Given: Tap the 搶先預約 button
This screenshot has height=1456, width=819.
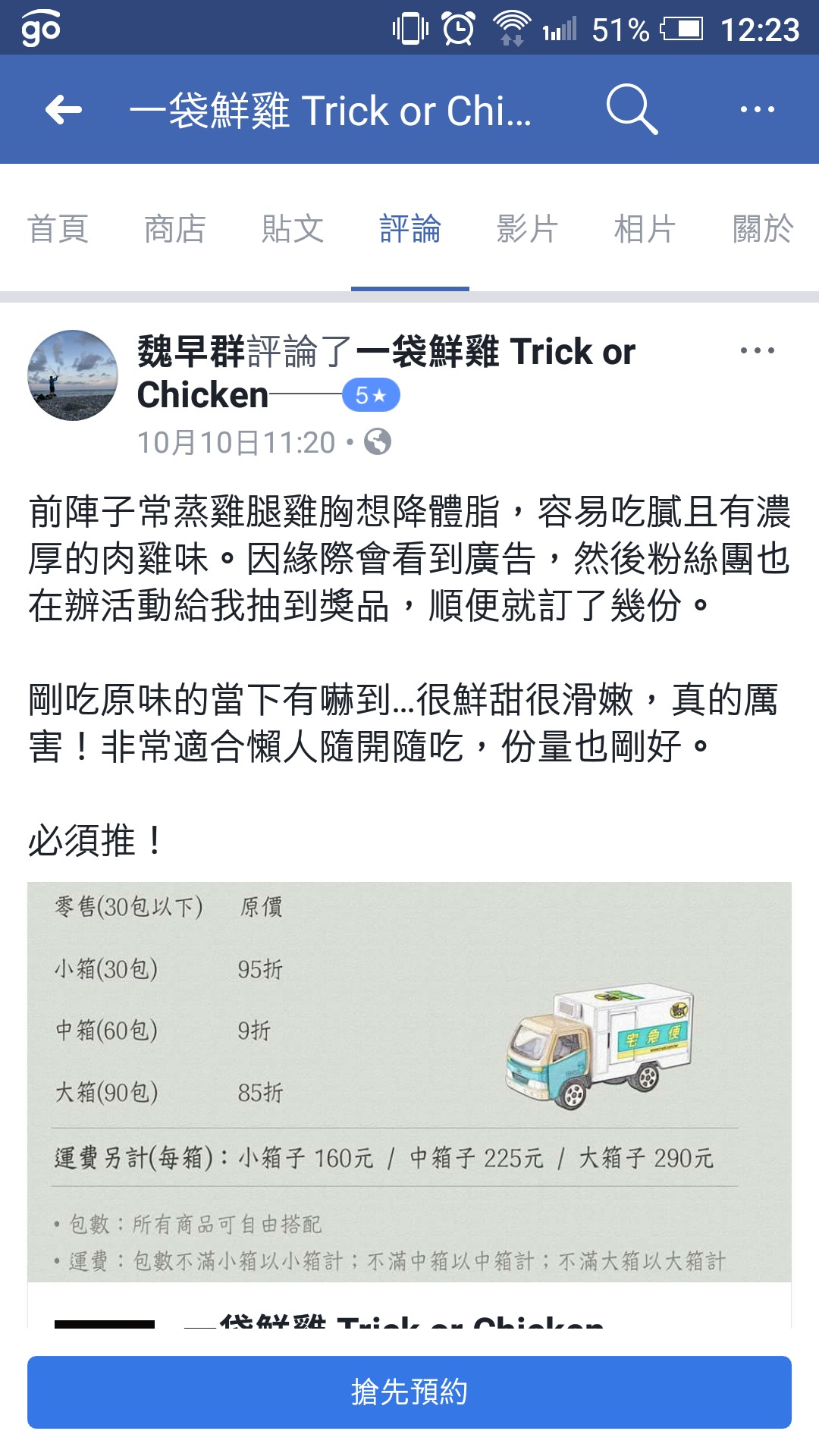Looking at the screenshot, I should tap(409, 1392).
